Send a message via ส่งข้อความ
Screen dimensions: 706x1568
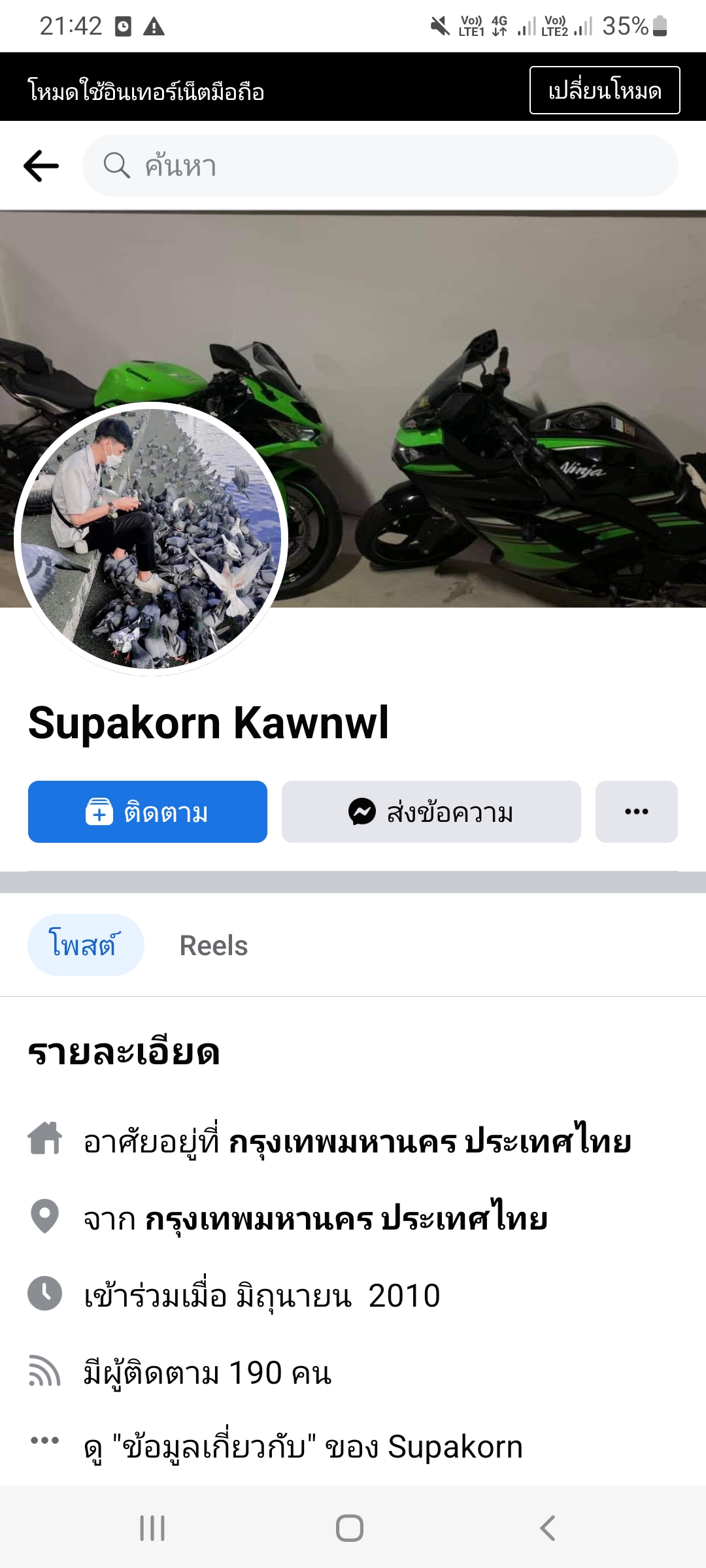click(431, 812)
